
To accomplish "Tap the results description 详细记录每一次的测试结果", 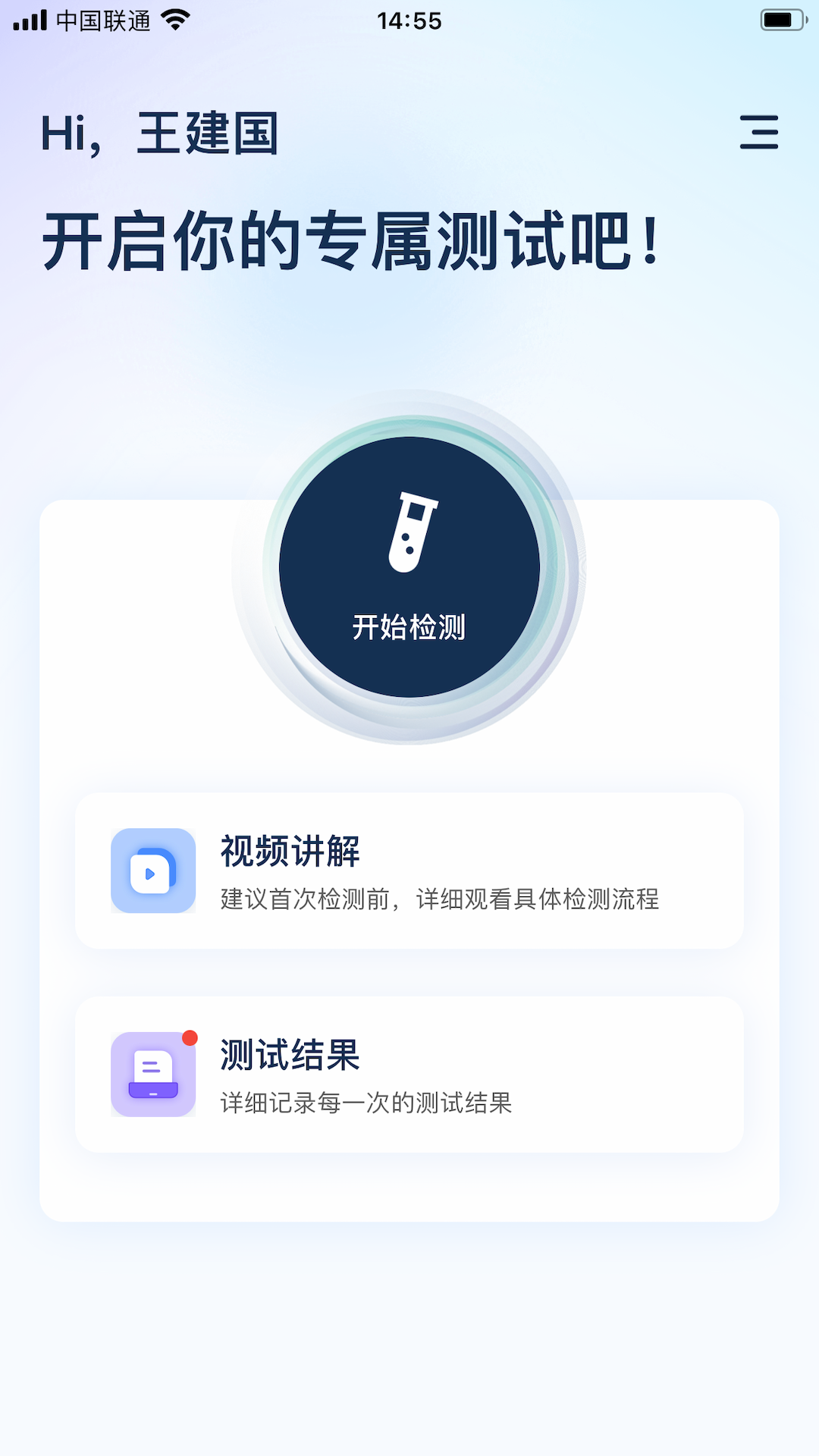I will (366, 1106).
